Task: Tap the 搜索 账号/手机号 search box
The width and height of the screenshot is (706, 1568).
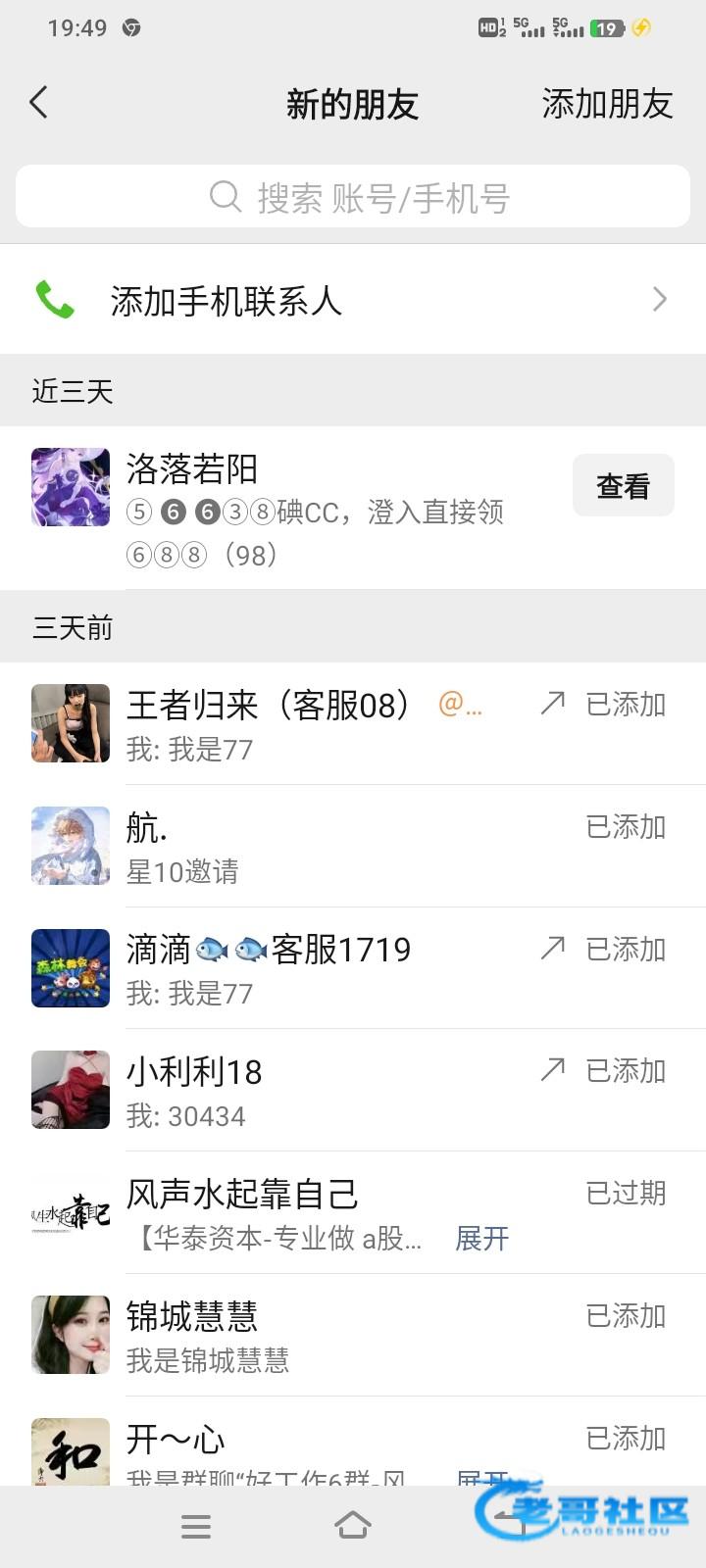Action: click(353, 197)
